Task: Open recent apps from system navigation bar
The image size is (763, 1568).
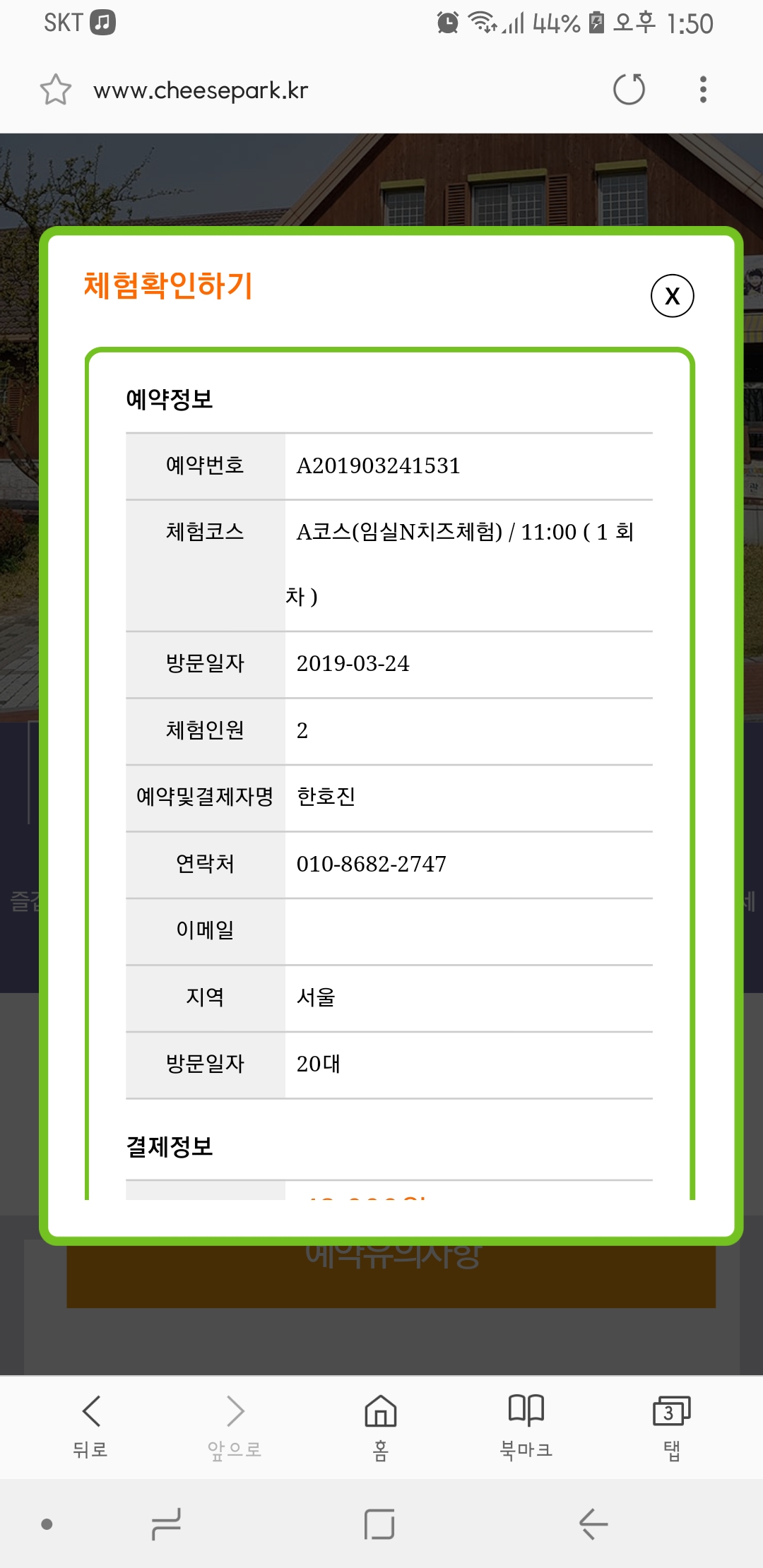Action: [x=167, y=1524]
